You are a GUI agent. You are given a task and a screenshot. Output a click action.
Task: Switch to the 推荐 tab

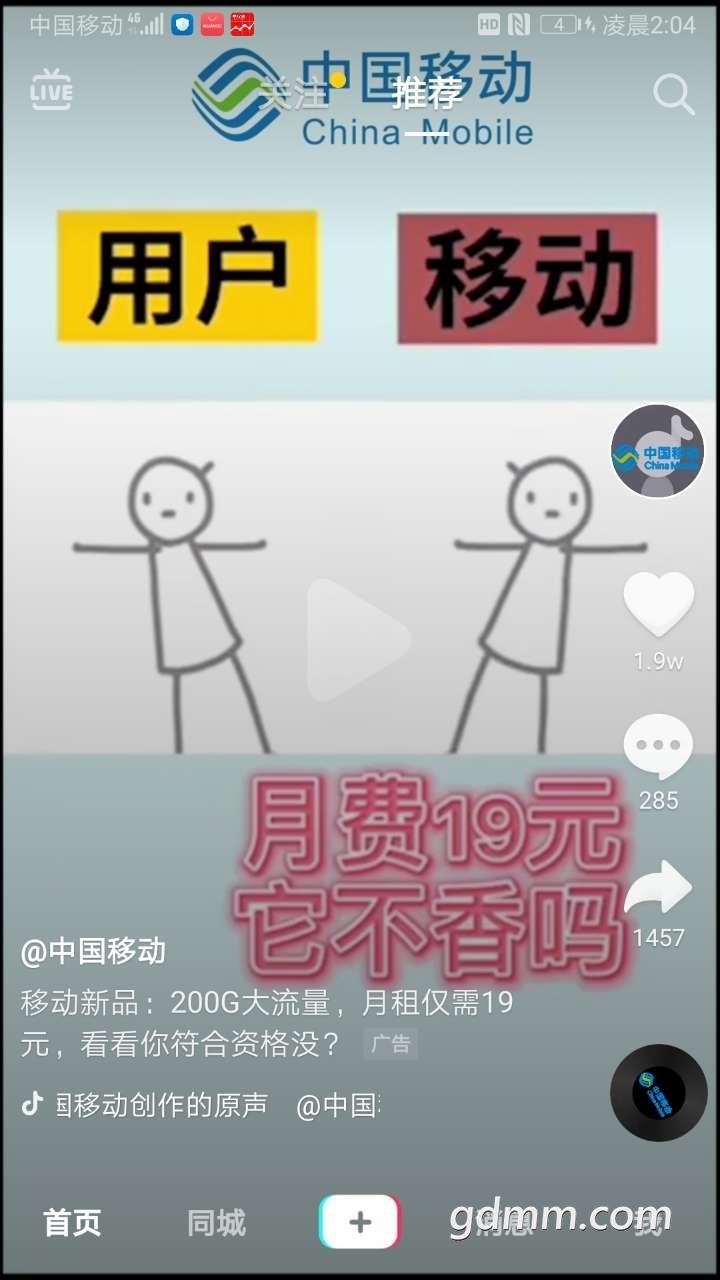428,94
